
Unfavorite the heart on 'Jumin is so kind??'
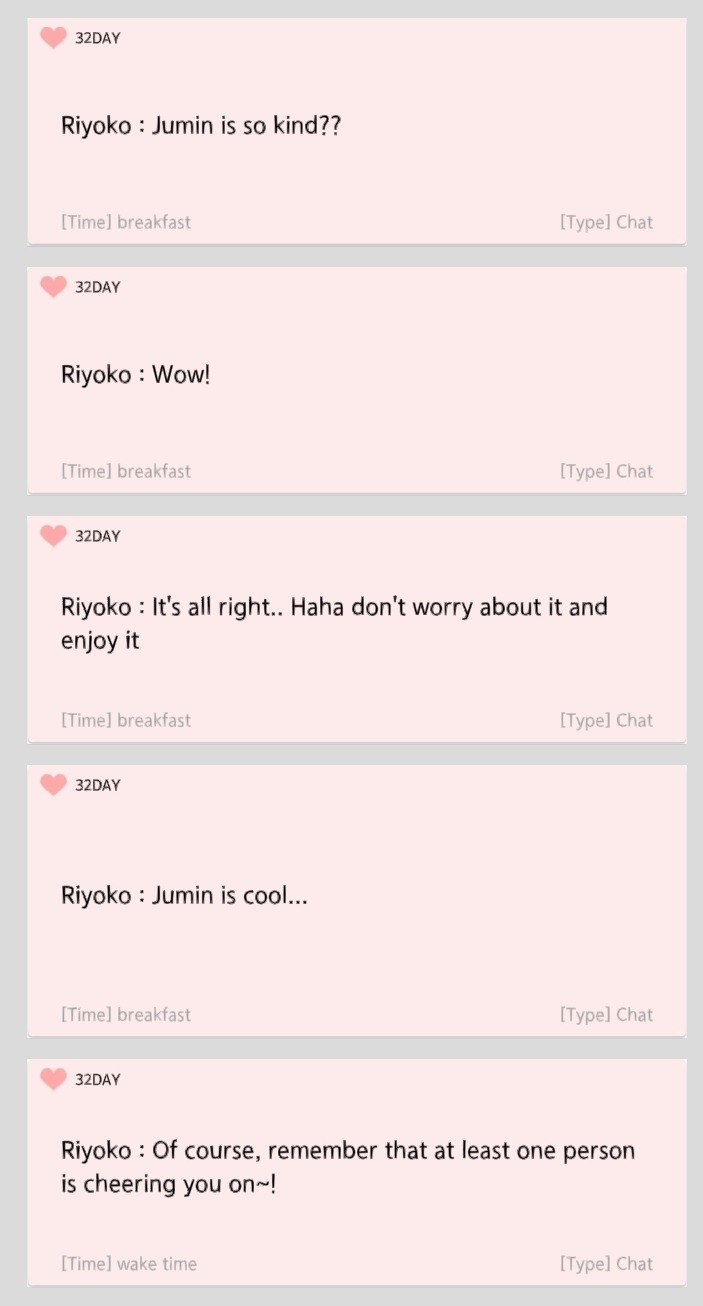[x=53, y=38]
